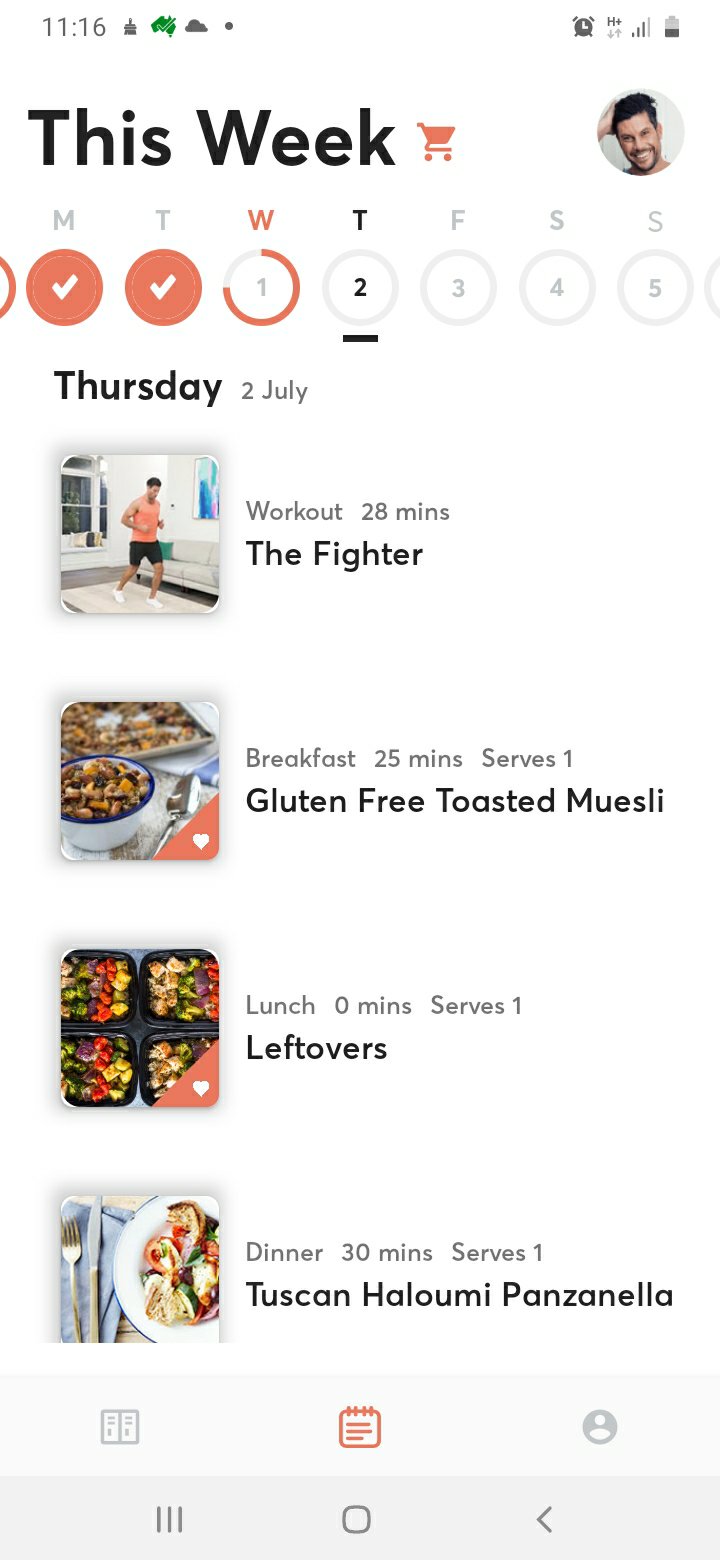Viewport: 720px width, 1560px height.
Task: Open the profile photo avatar
Action: 640,133
